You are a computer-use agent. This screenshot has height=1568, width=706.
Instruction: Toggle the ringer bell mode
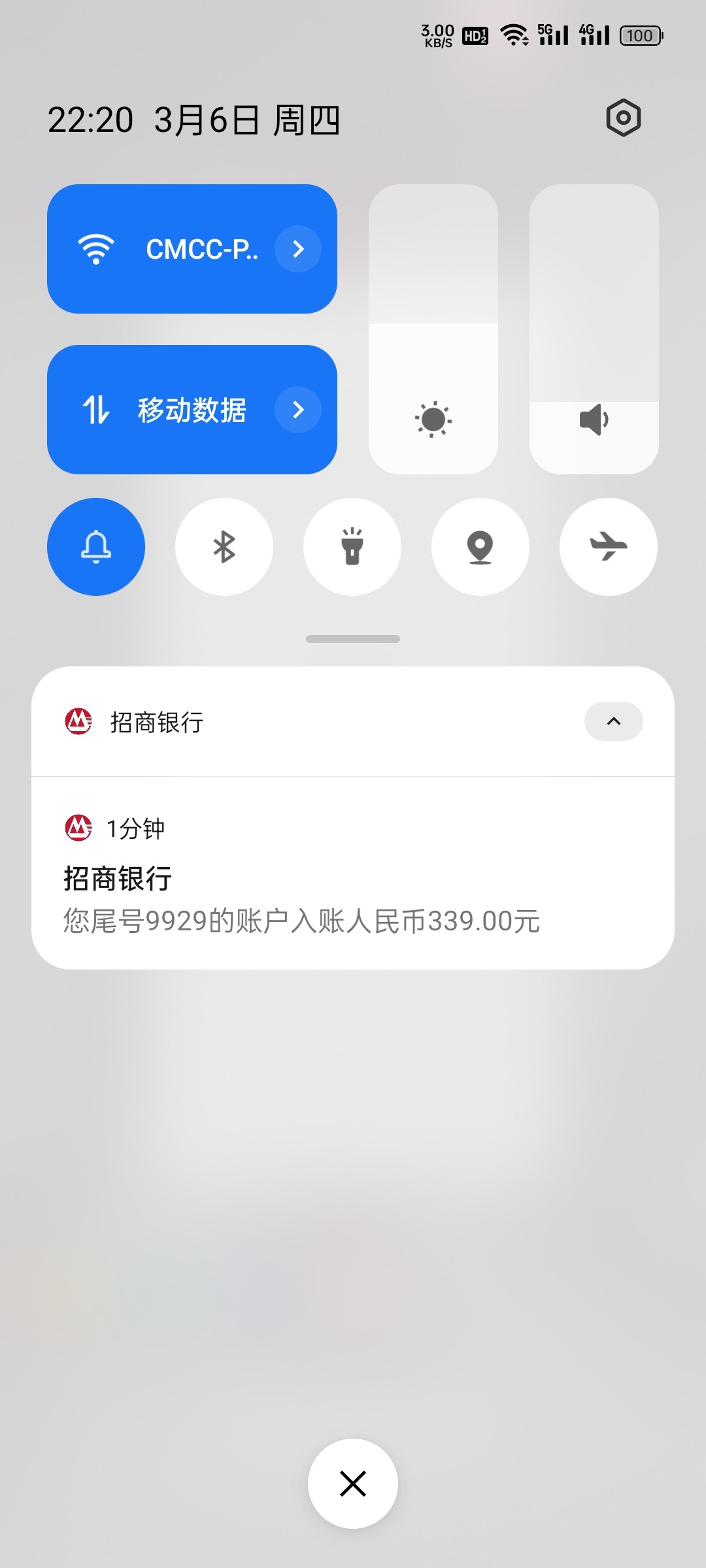(x=96, y=547)
